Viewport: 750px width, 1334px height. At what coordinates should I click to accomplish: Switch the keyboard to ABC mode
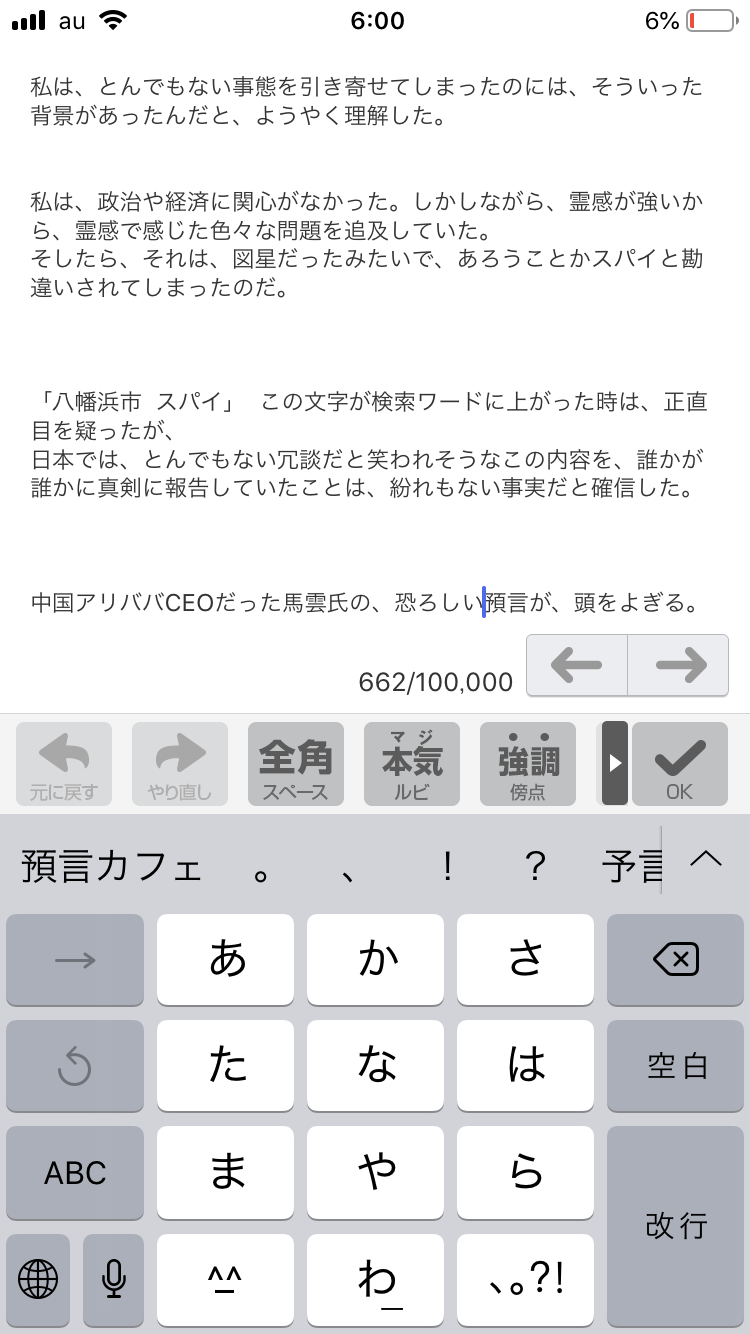click(x=75, y=1172)
